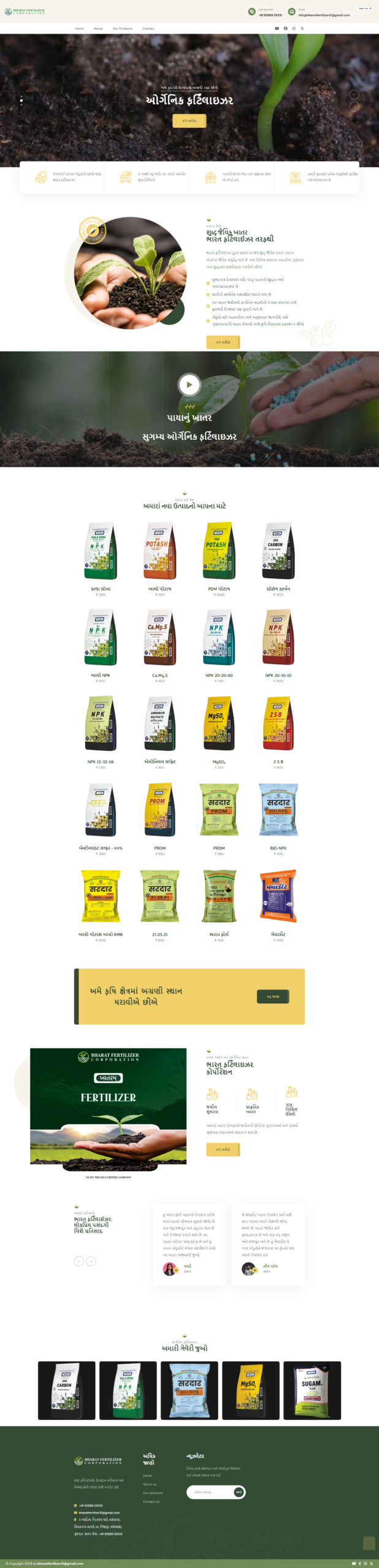Open the Contact page from header
The image size is (379, 1568).
(148, 28)
